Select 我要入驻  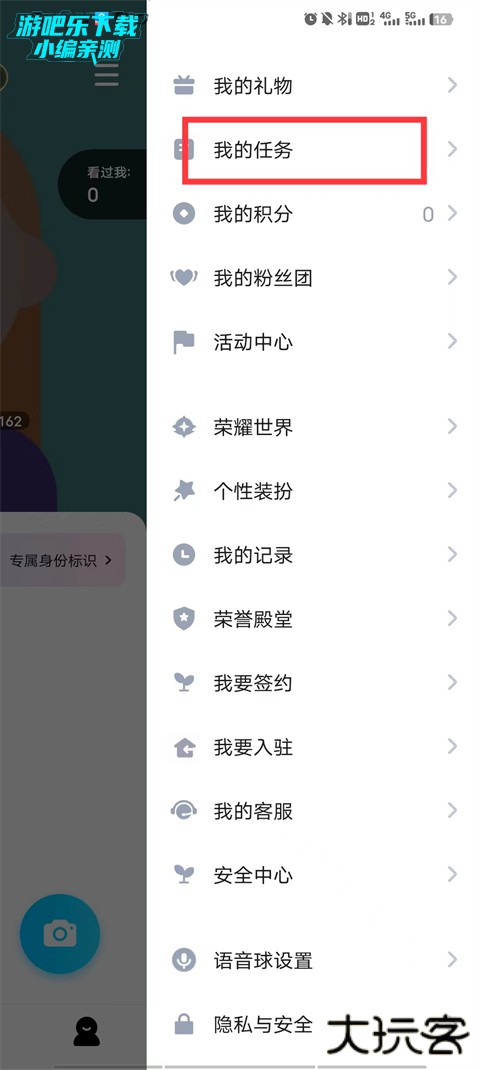313,747
